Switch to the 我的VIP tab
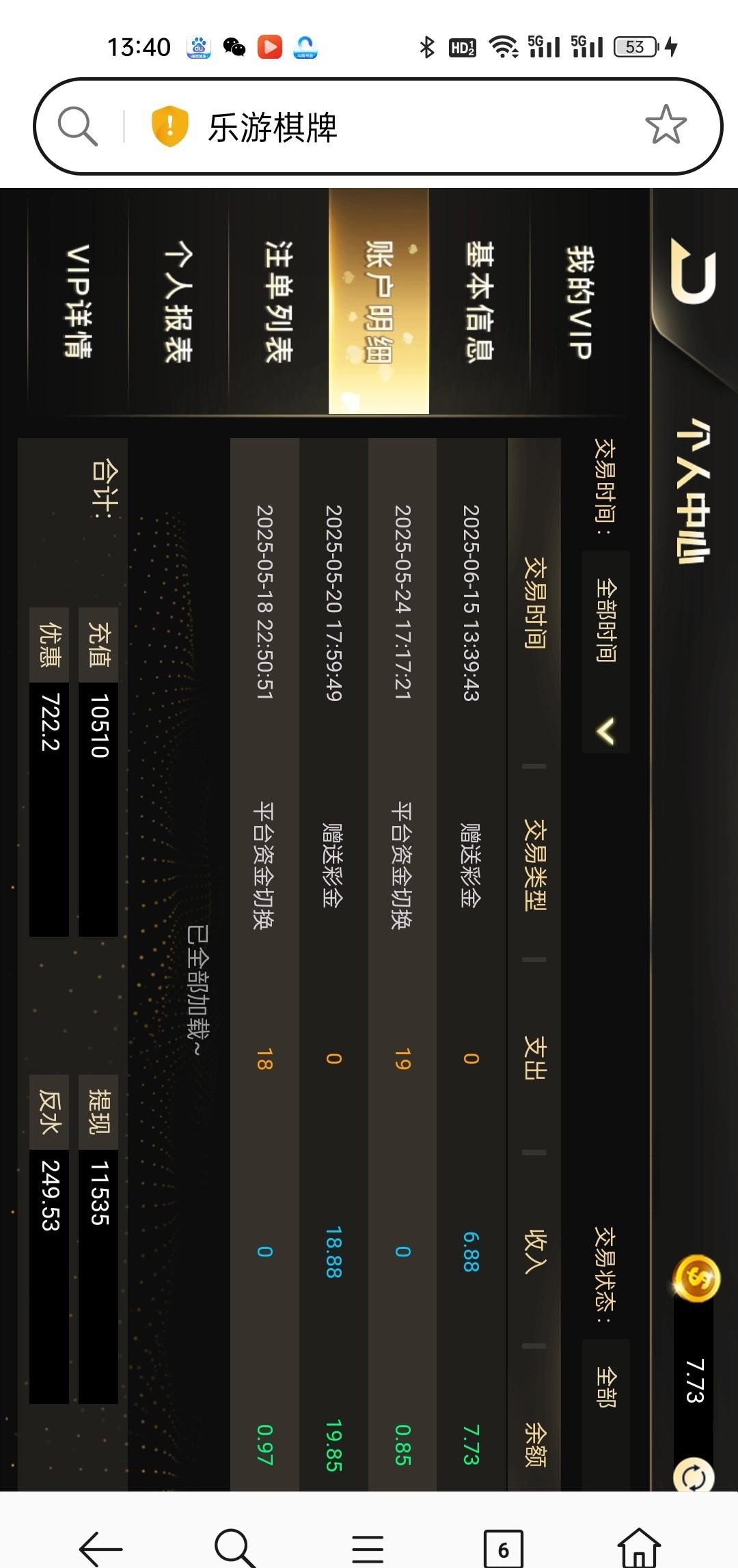This screenshot has height=1568, width=738. click(x=580, y=301)
